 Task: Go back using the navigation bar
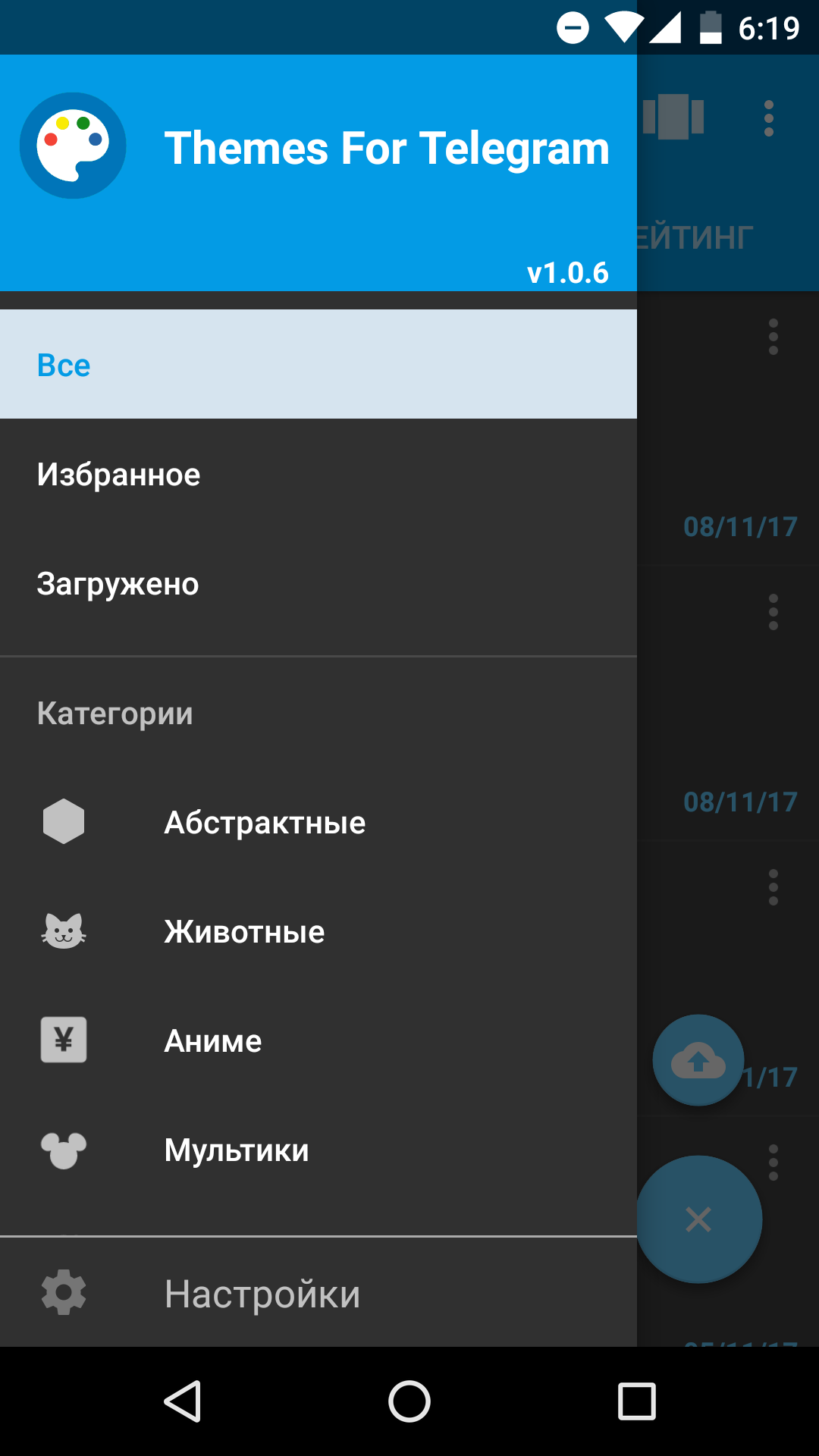pyautogui.click(x=182, y=1401)
